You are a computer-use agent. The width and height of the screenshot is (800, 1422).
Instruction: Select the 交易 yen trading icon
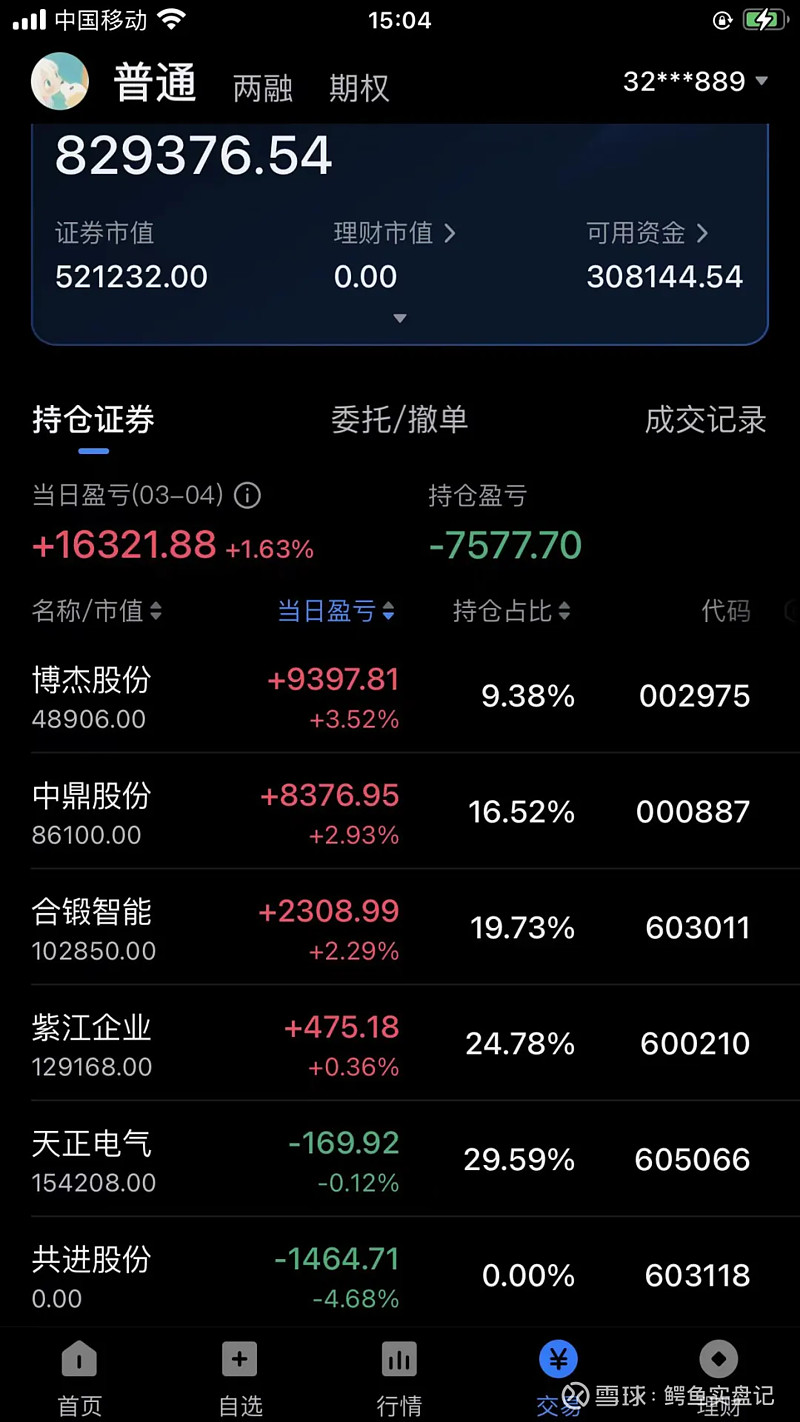(x=558, y=1360)
